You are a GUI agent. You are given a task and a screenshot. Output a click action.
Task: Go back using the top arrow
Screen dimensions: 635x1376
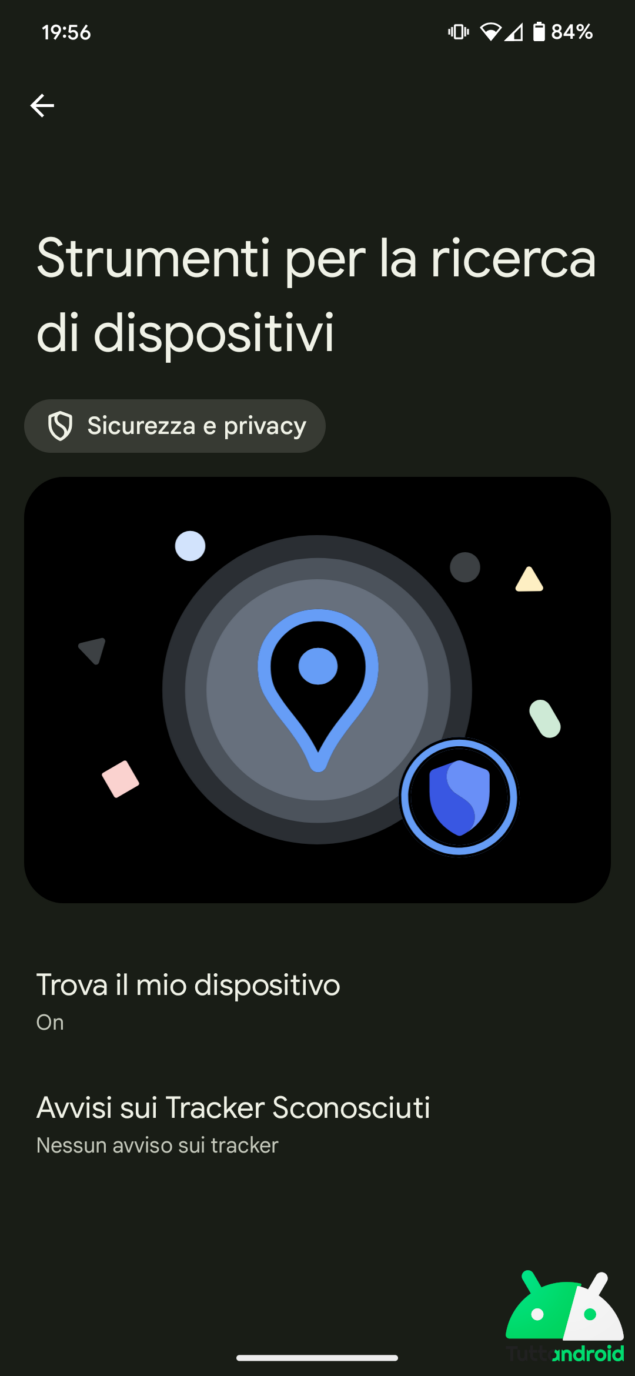42,105
